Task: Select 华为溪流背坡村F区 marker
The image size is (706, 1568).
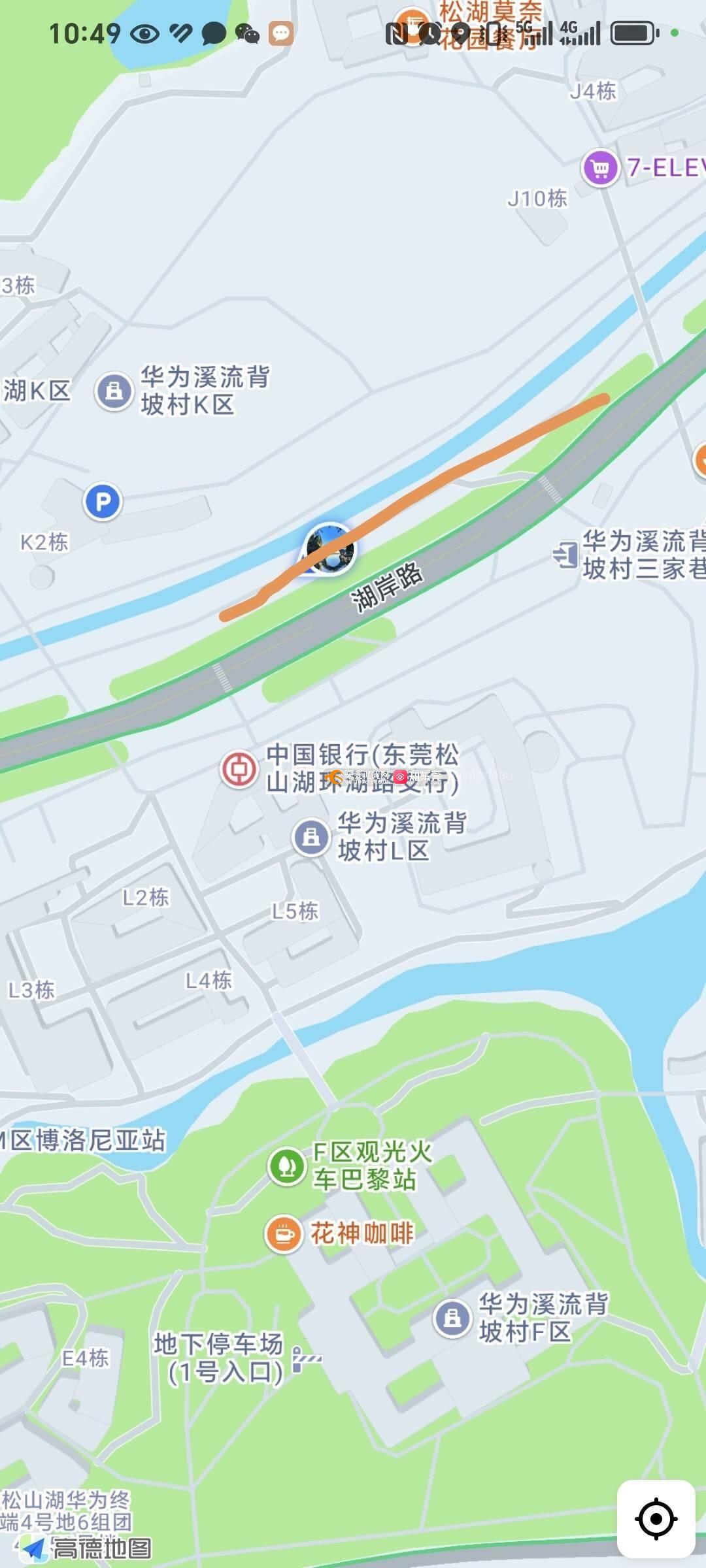Action: pos(452,1318)
